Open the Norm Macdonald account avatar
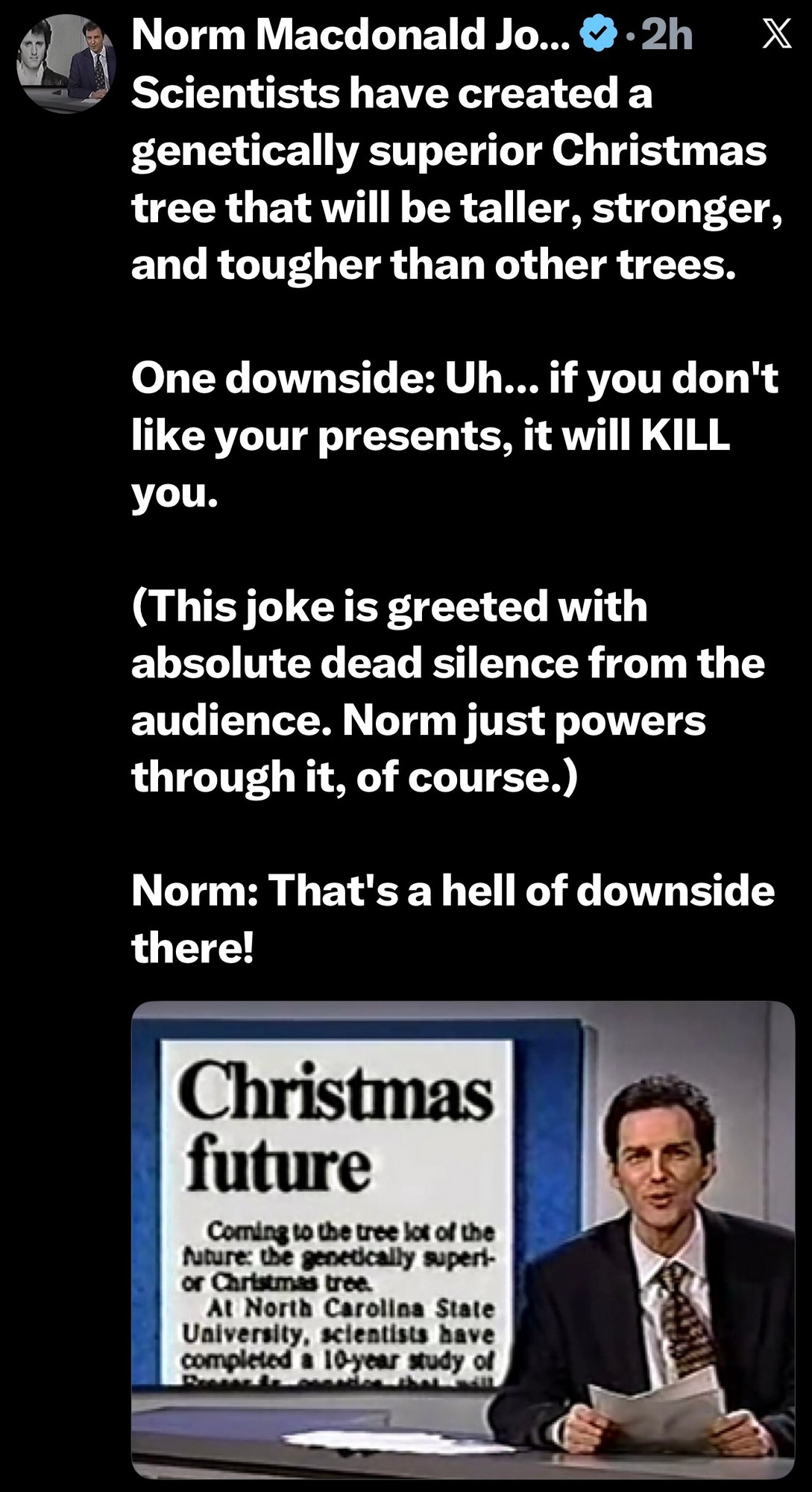The image size is (812, 1492). 66,63
